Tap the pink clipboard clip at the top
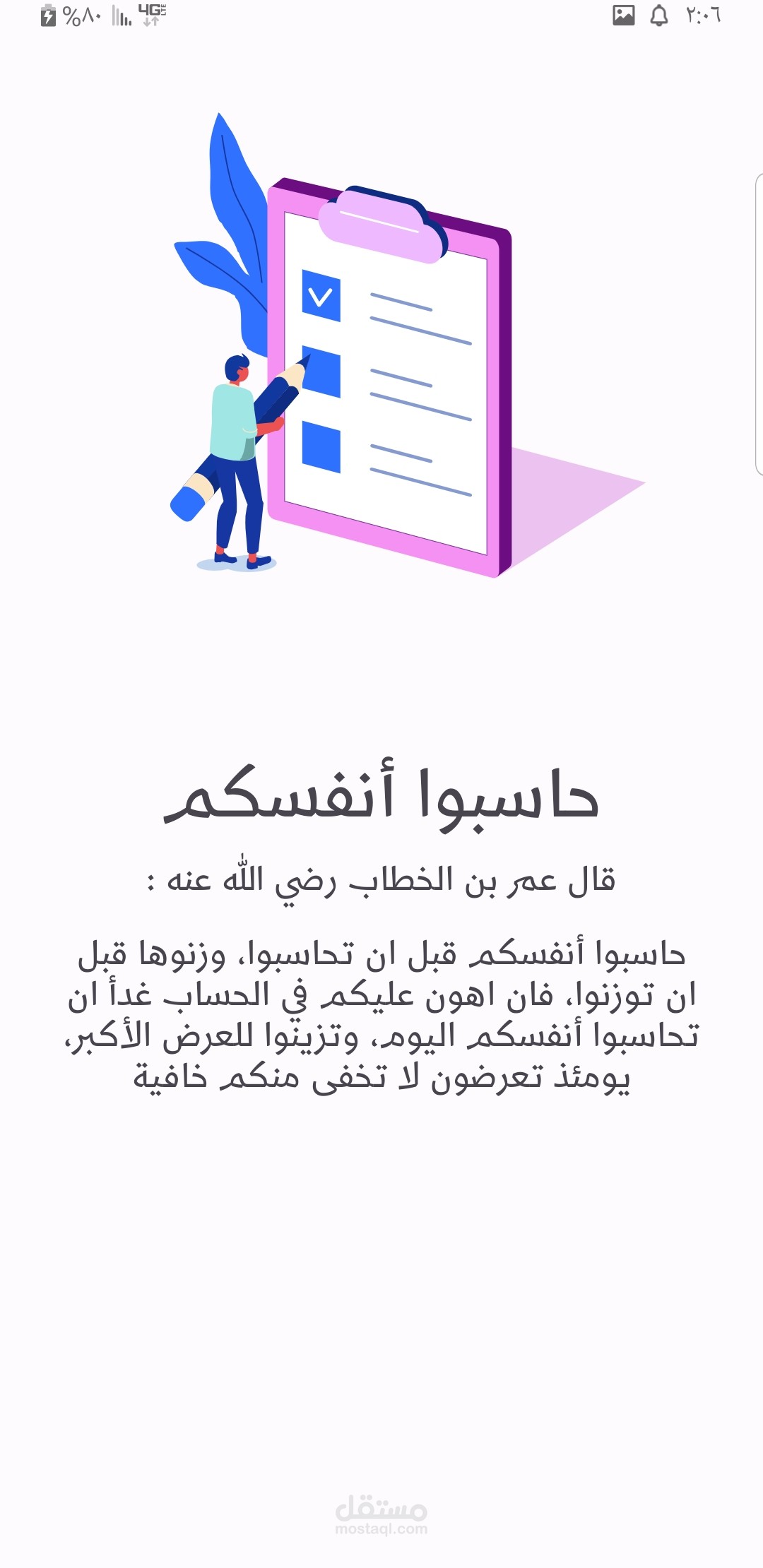The width and height of the screenshot is (763, 1568). click(381, 226)
